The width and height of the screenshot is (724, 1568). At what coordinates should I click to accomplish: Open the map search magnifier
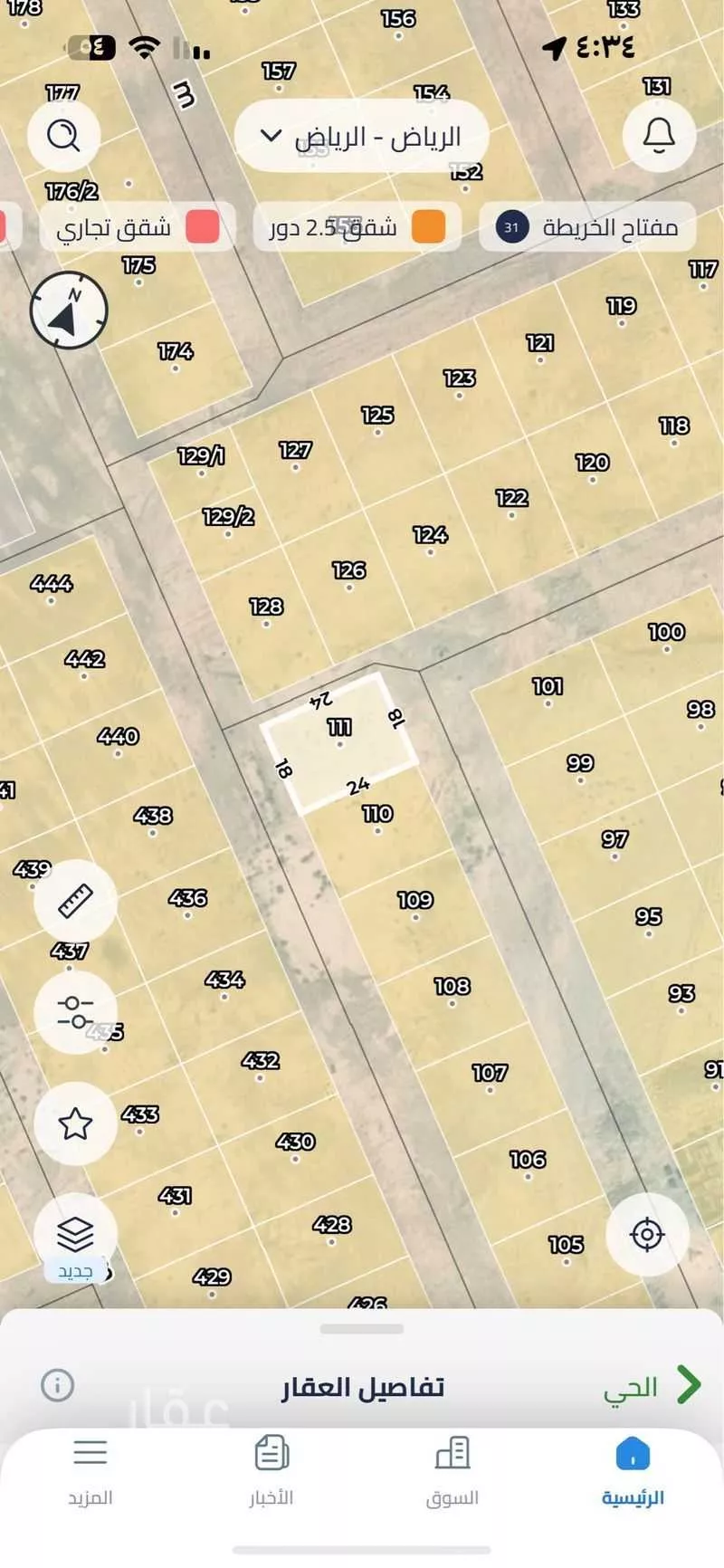[x=63, y=136]
